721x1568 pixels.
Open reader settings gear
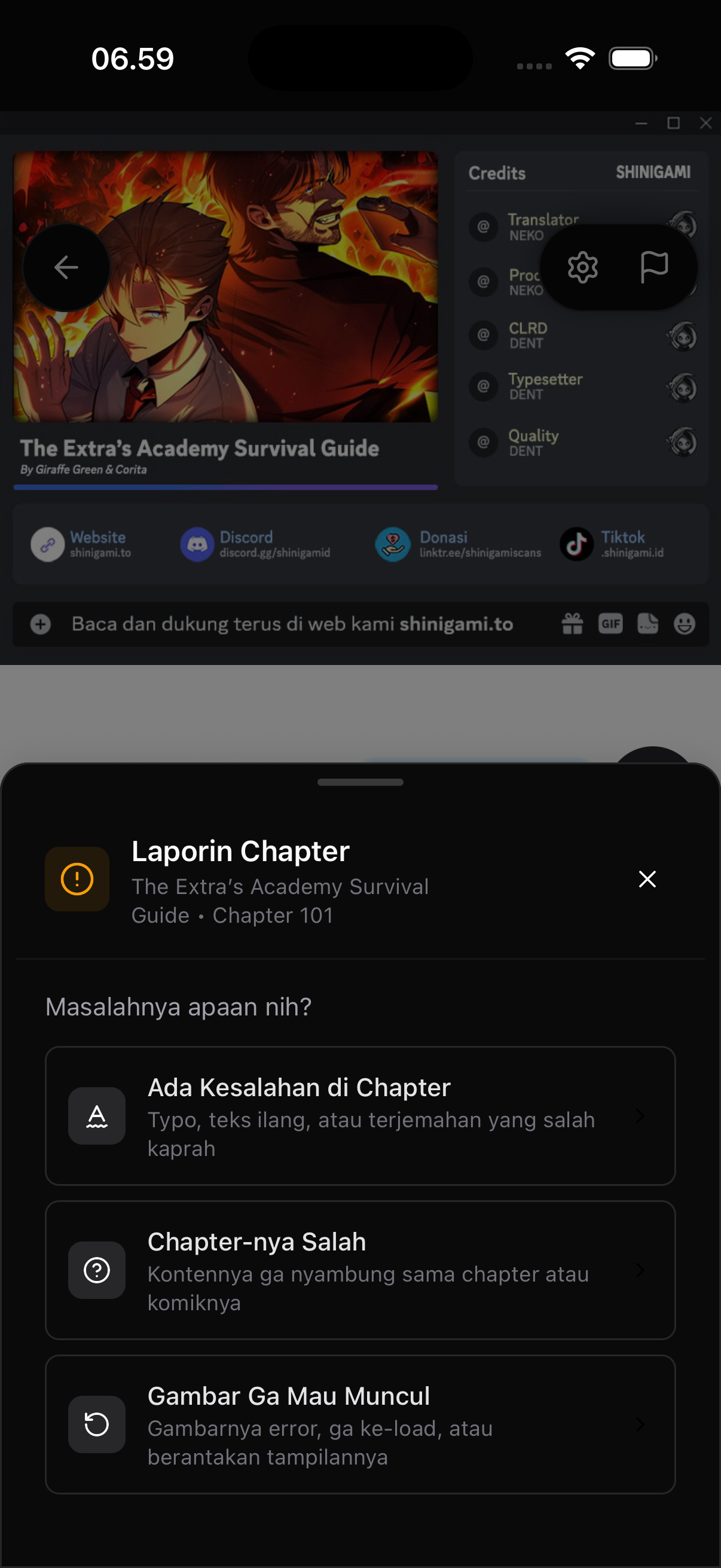tap(582, 267)
